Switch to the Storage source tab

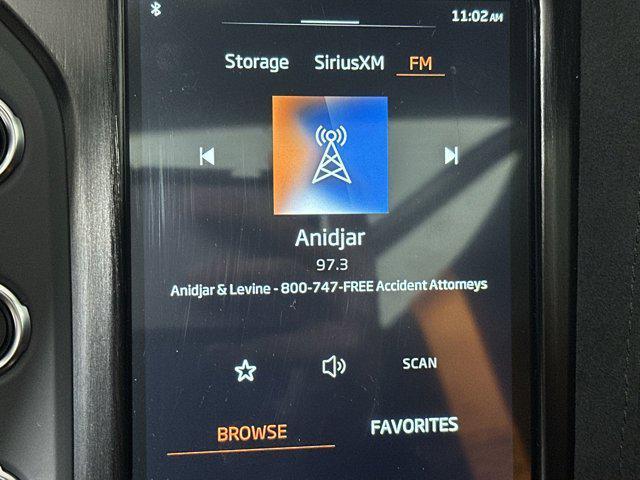click(x=256, y=62)
